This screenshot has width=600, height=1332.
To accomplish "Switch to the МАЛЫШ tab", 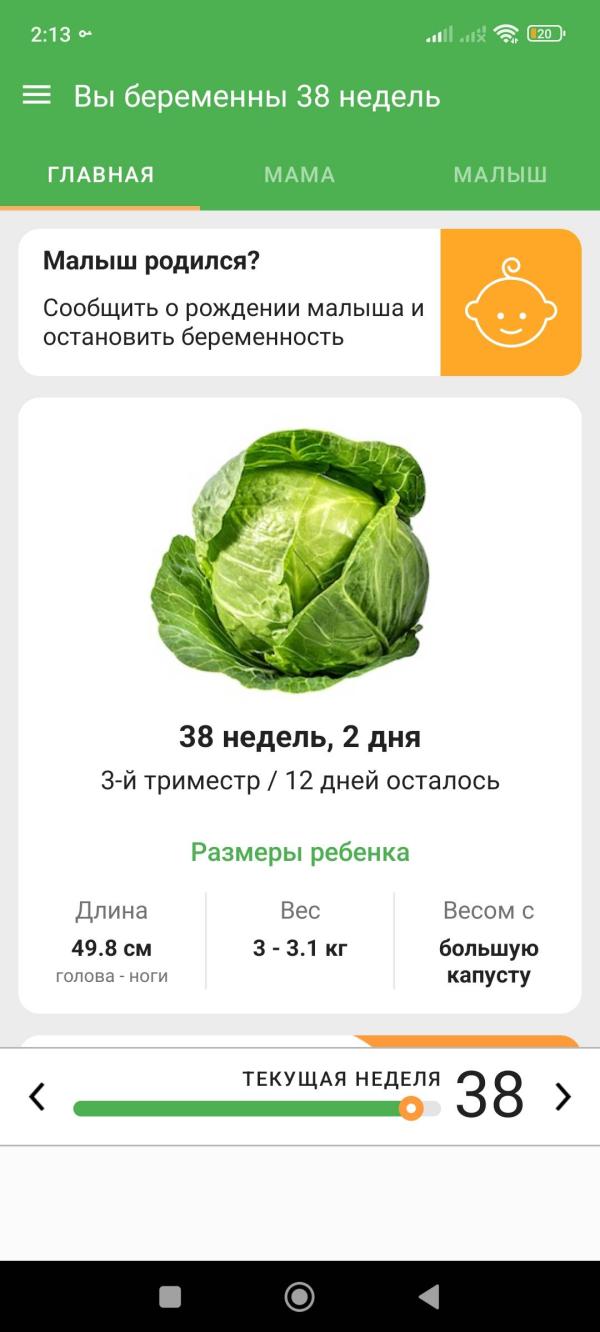I will point(500,175).
